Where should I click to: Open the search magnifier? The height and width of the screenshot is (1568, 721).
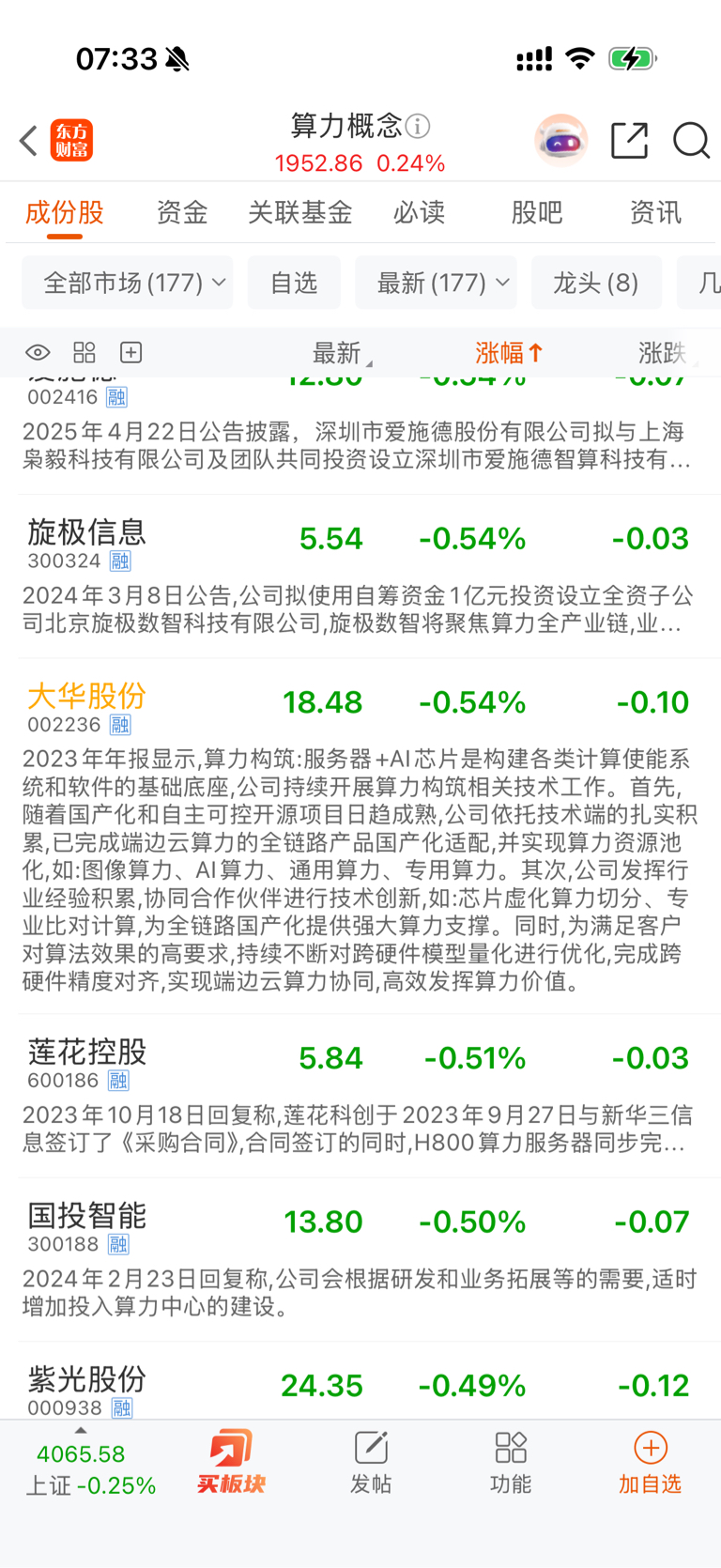point(691,141)
